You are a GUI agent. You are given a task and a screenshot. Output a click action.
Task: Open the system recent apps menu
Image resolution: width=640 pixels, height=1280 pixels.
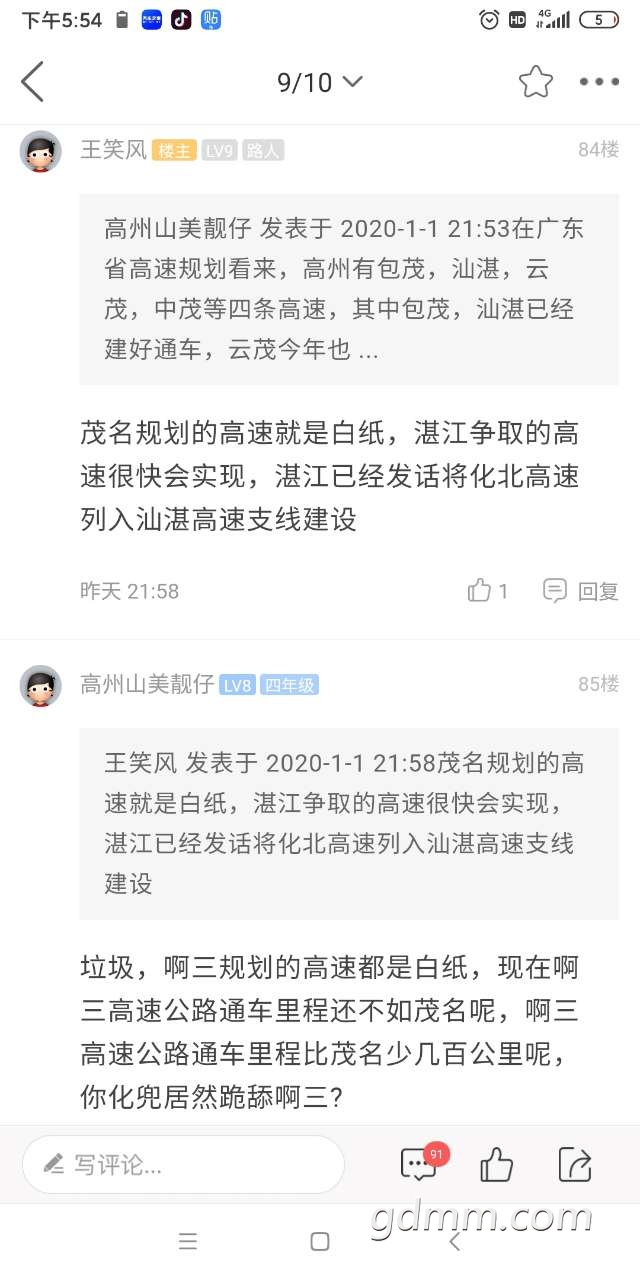point(187,1242)
